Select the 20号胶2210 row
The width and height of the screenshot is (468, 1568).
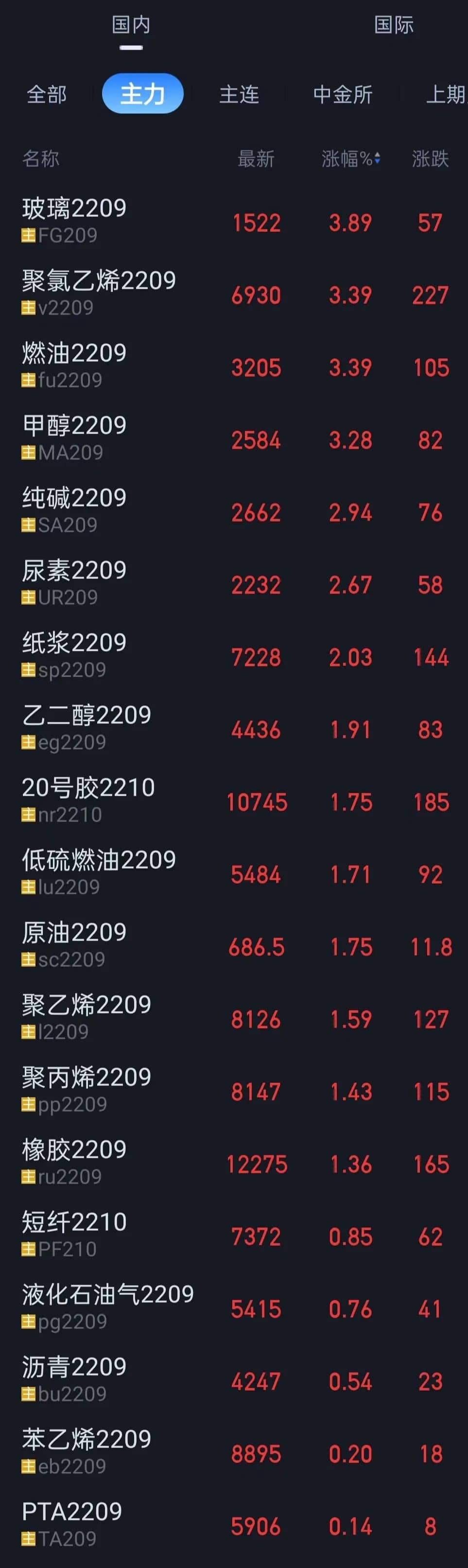coord(88,799)
